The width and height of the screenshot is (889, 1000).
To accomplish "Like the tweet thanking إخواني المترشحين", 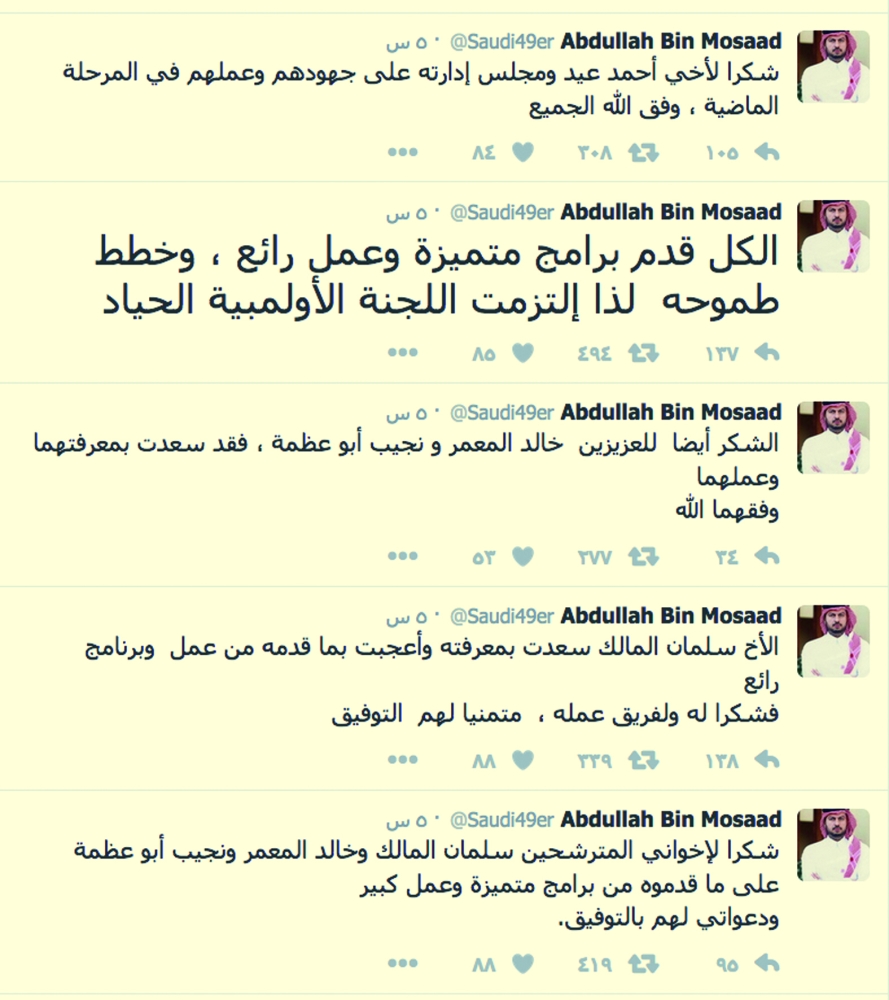I will pyautogui.click(x=523, y=964).
